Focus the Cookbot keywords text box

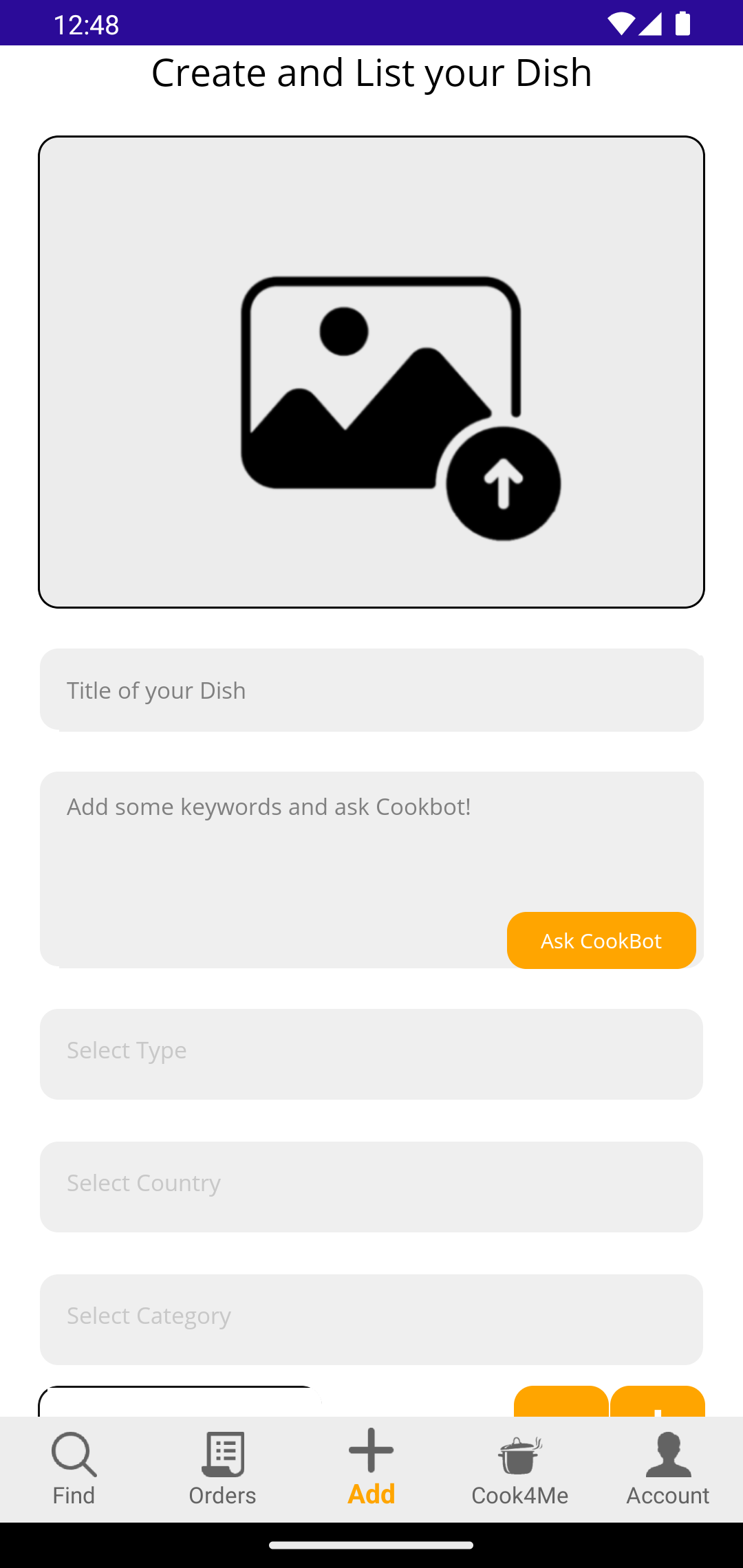click(275, 846)
